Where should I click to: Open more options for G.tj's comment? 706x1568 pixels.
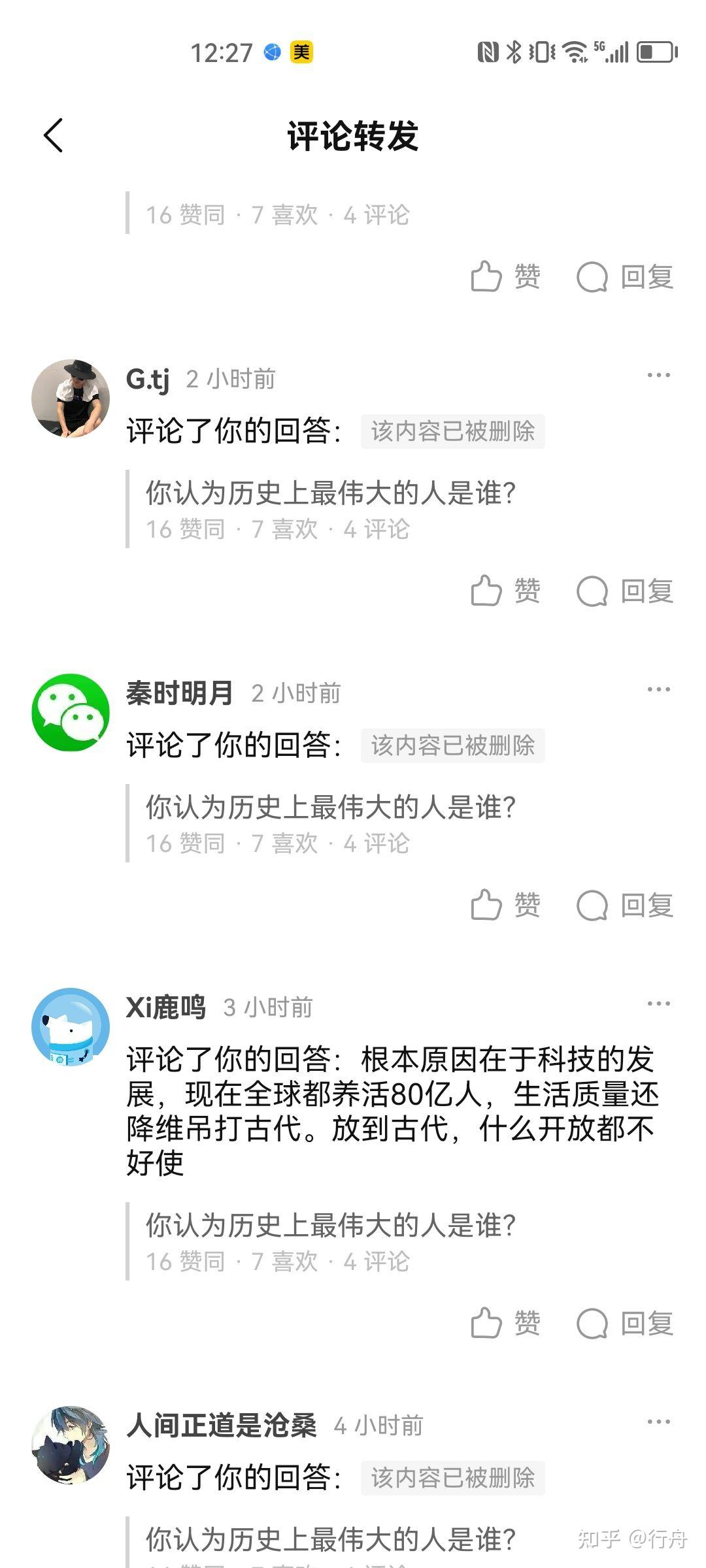(658, 376)
